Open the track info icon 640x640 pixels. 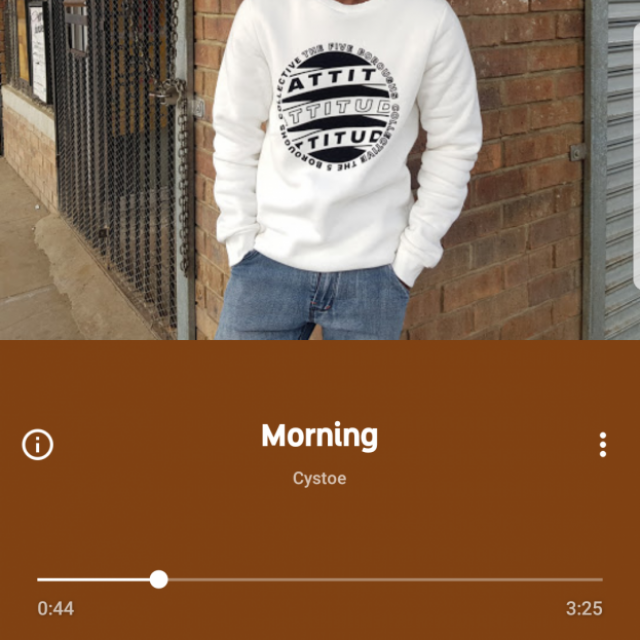pos(38,445)
